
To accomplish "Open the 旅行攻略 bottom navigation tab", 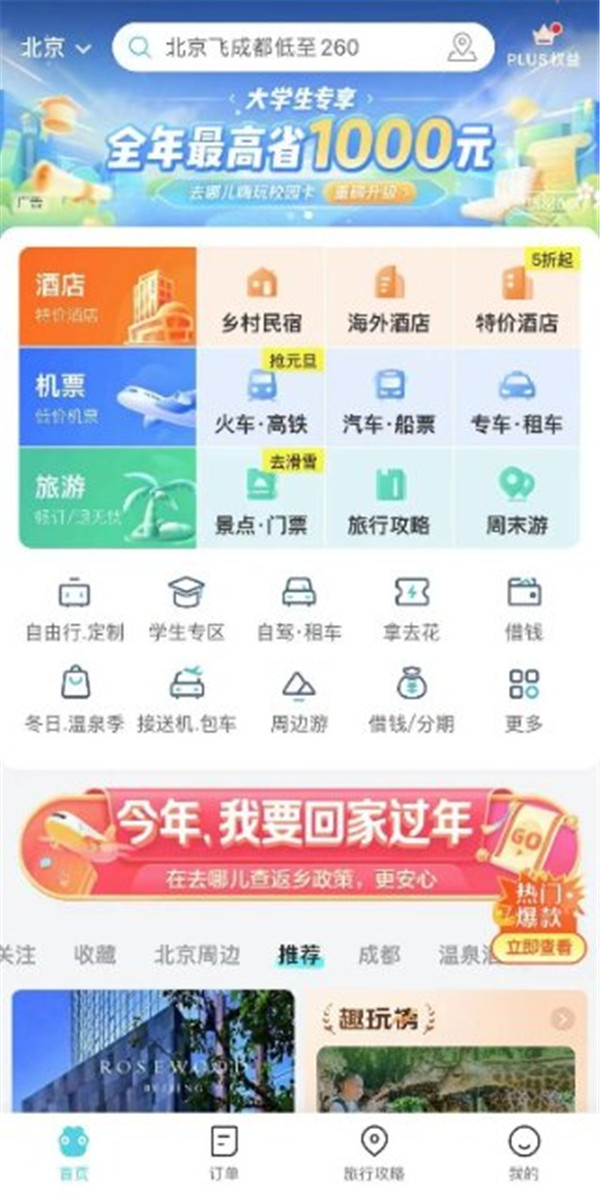I will [374, 1153].
